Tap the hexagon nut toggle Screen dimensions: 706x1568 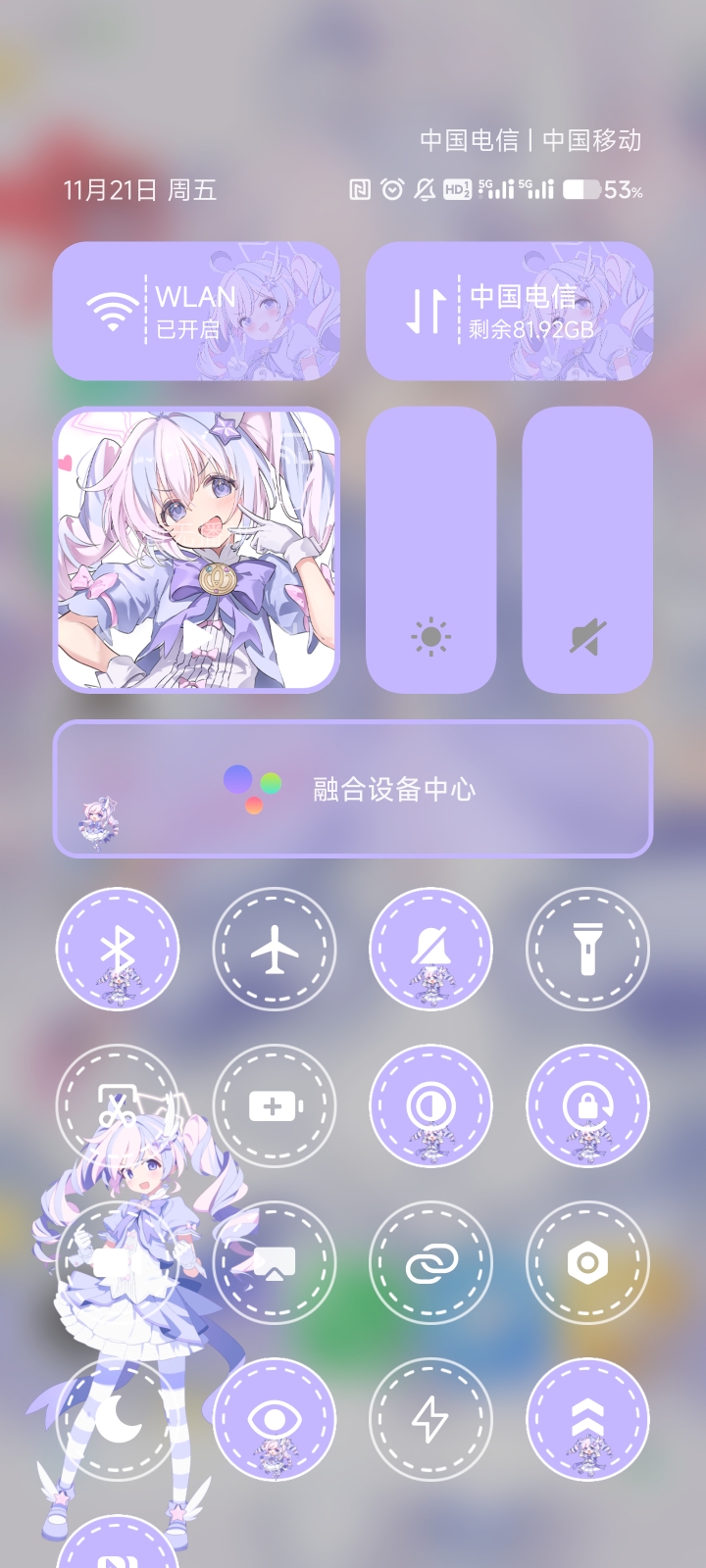click(587, 1262)
